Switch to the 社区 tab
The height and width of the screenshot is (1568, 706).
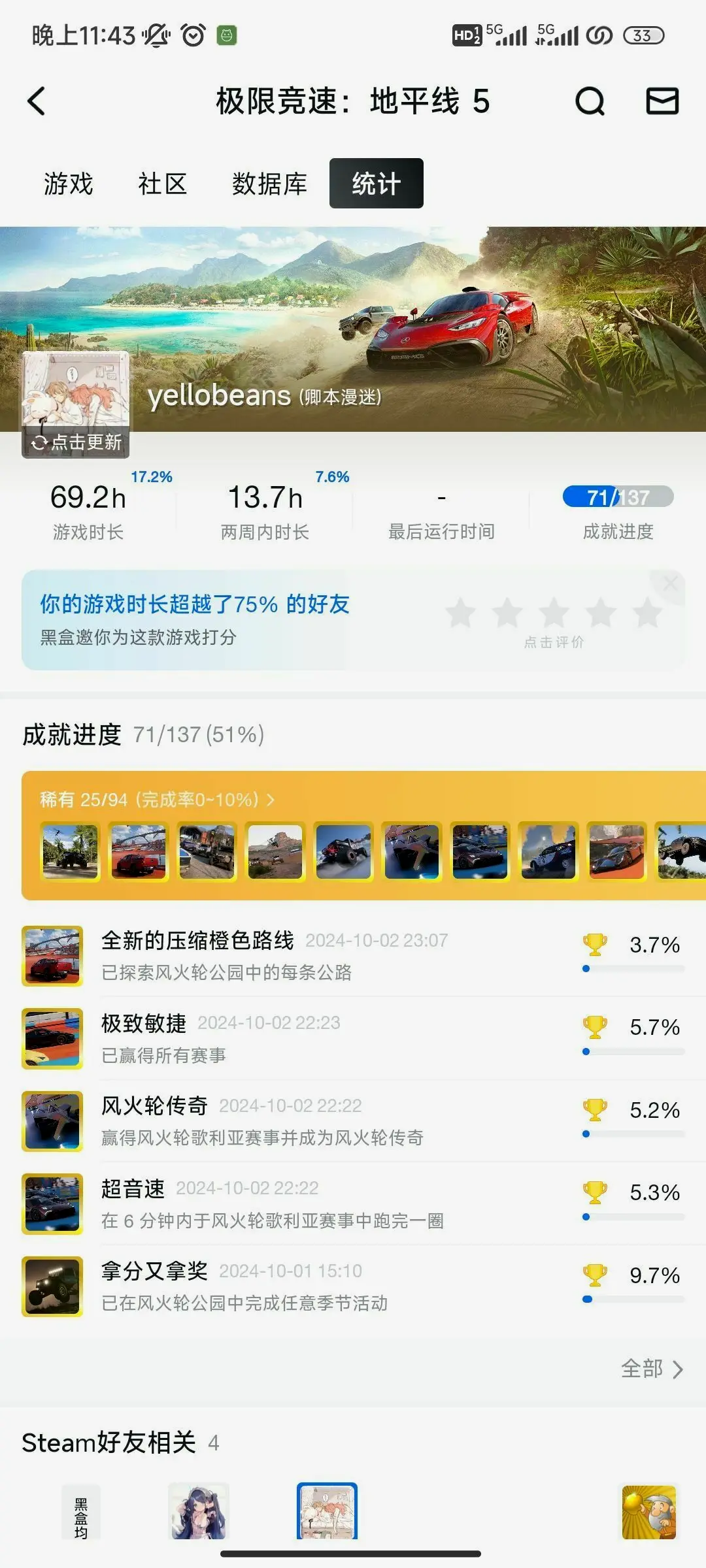[x=163, y=184]
